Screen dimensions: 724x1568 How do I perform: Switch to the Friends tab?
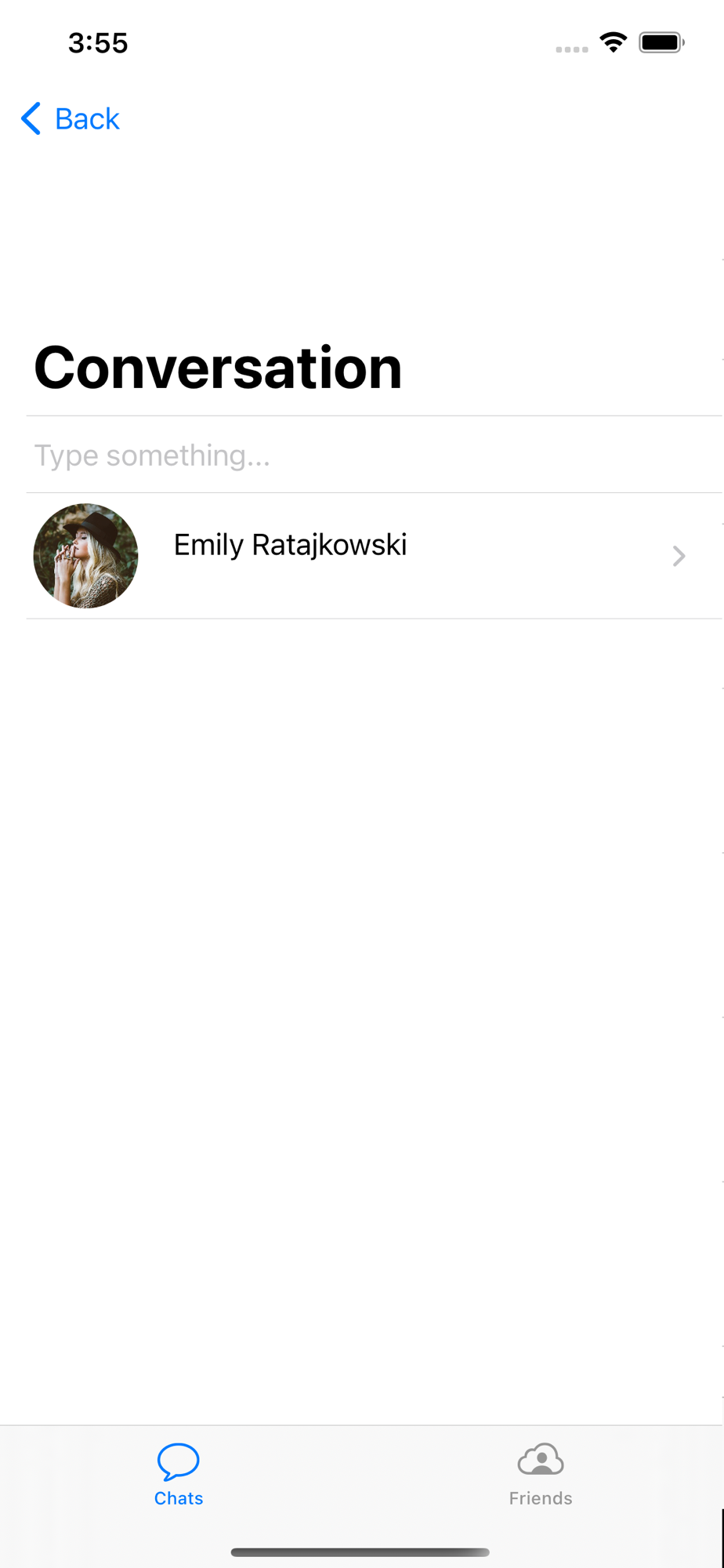point(541,1475)
